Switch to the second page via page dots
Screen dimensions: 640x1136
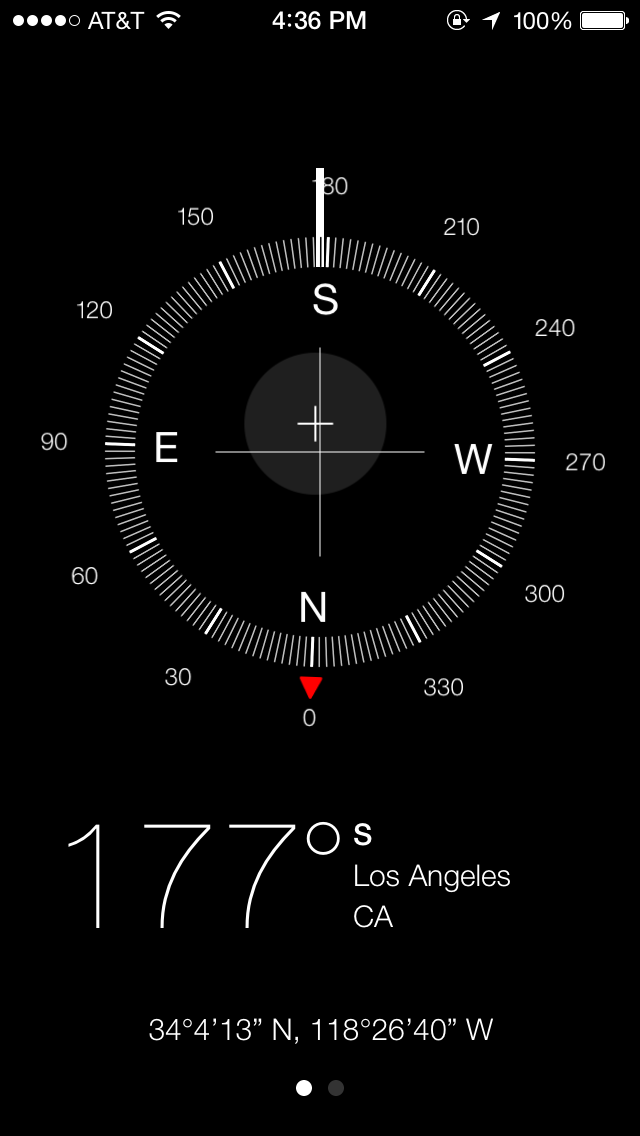[336, 1088]
